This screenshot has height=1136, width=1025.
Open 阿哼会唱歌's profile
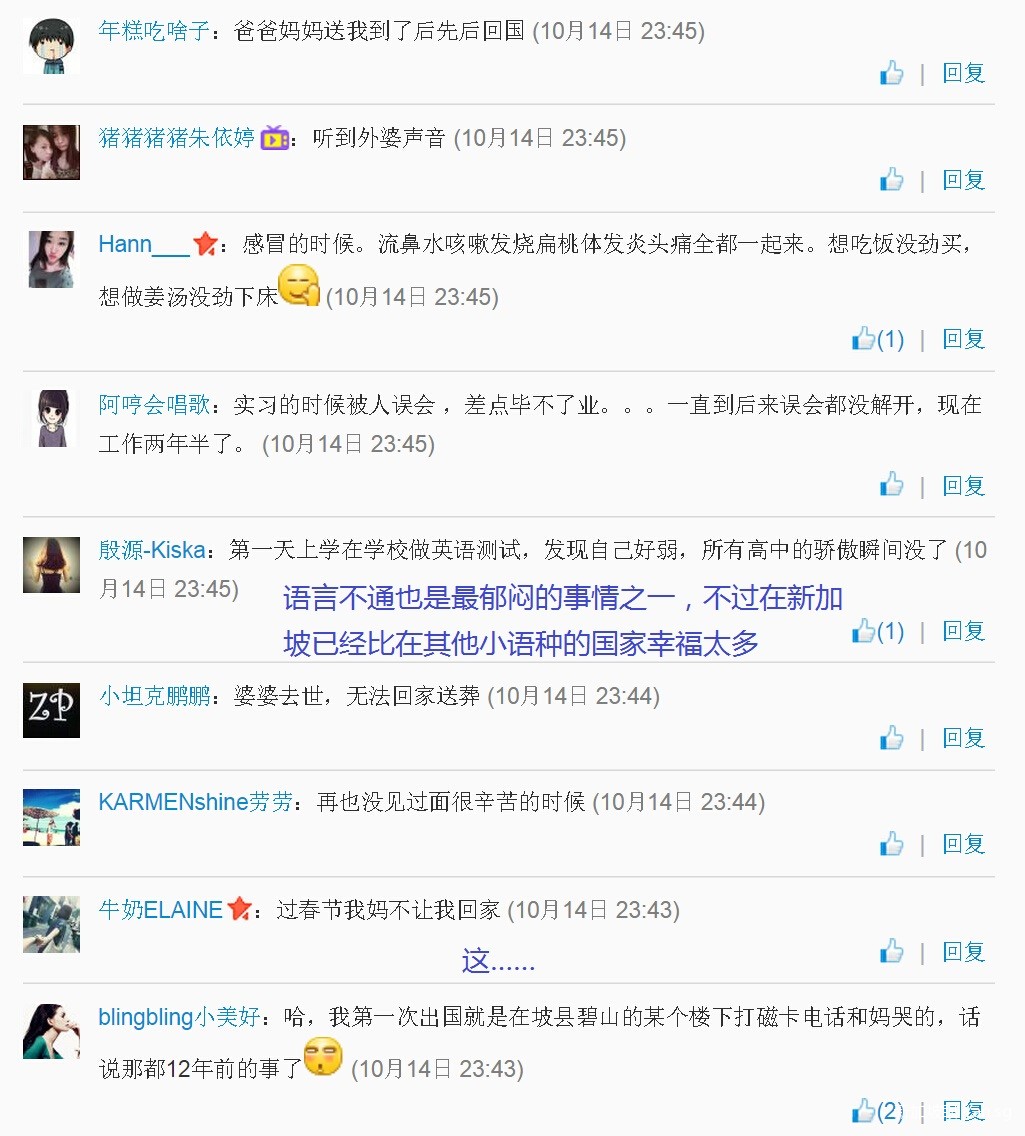coord(154,405)
